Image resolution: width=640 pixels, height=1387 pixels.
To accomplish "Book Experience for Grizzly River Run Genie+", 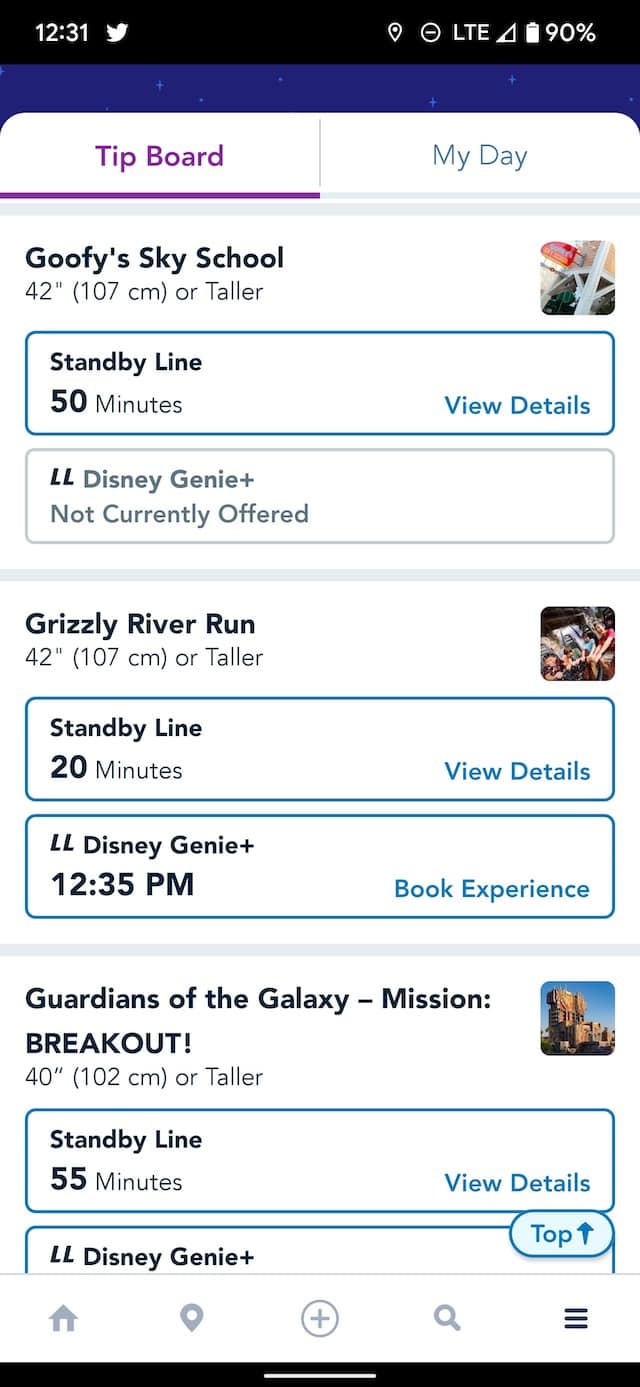I will point(492,889).
